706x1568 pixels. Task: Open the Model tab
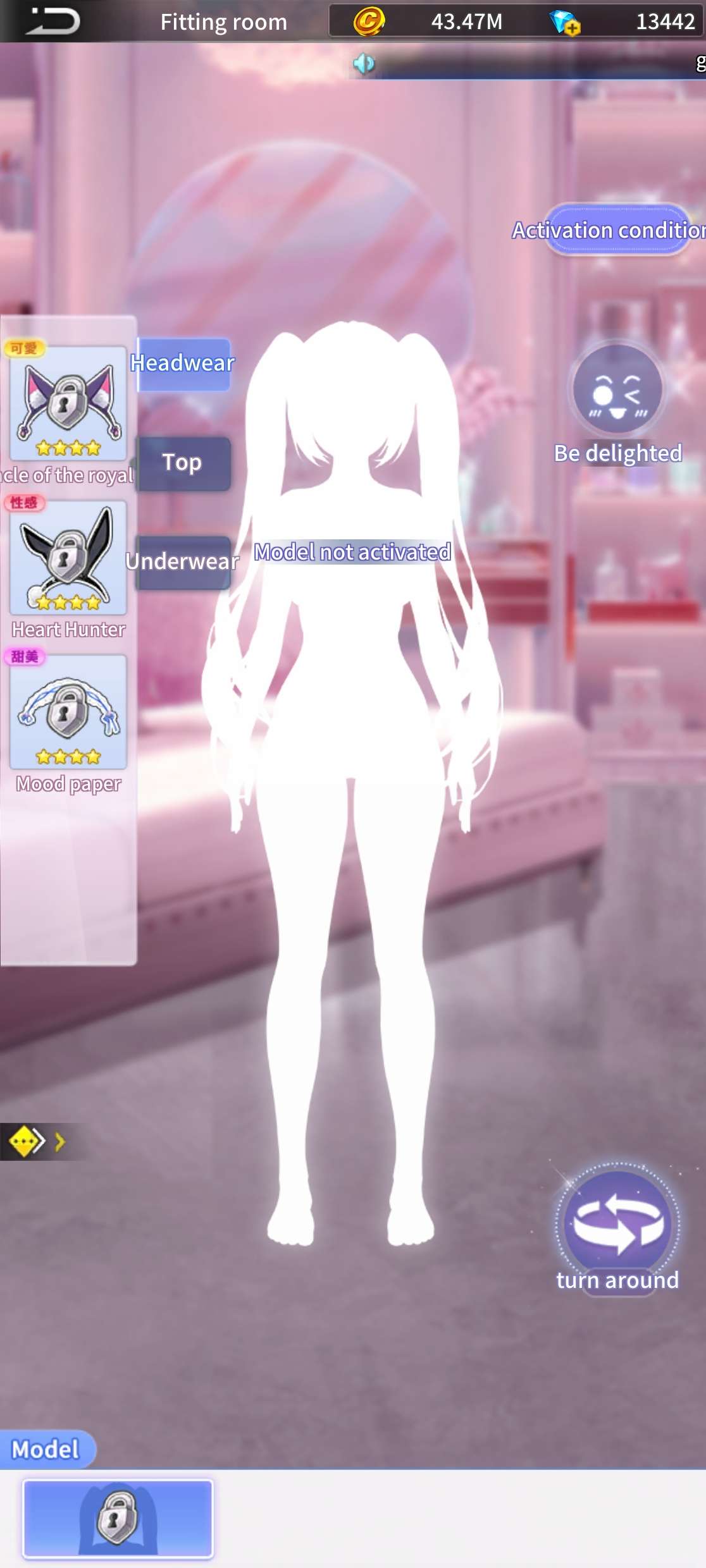[46, 1449]
